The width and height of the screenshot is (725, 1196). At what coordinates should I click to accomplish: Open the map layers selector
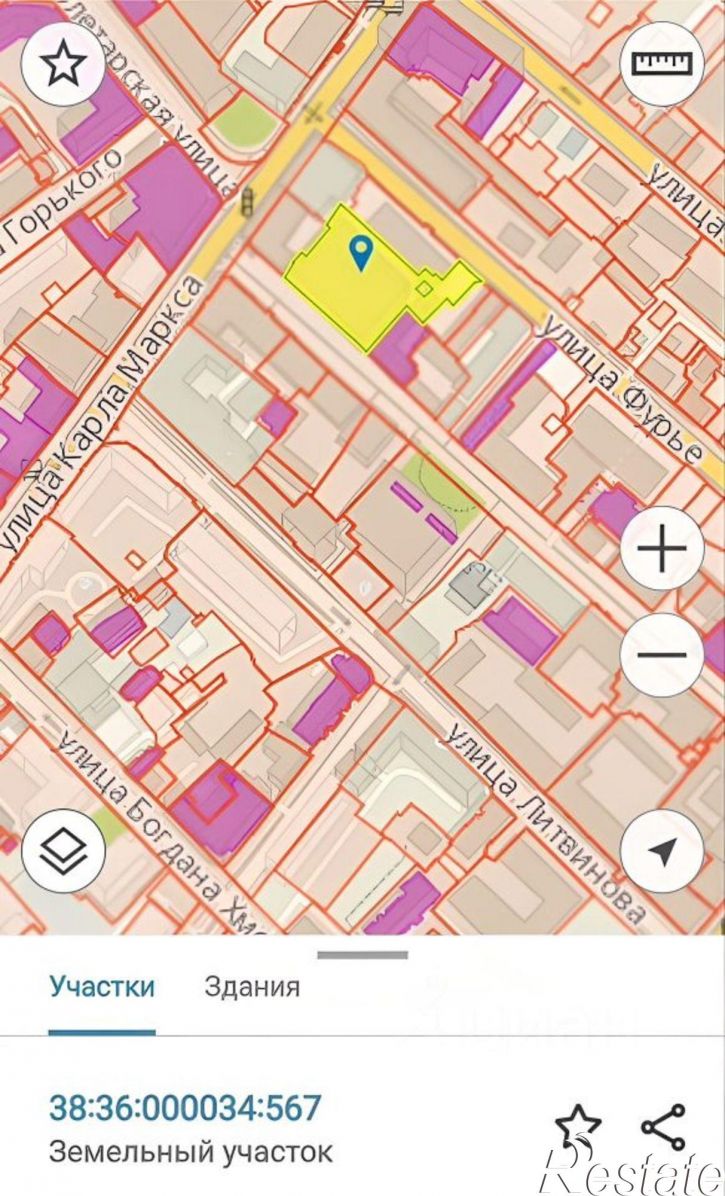pyautogui.click(x=63, y=850)
